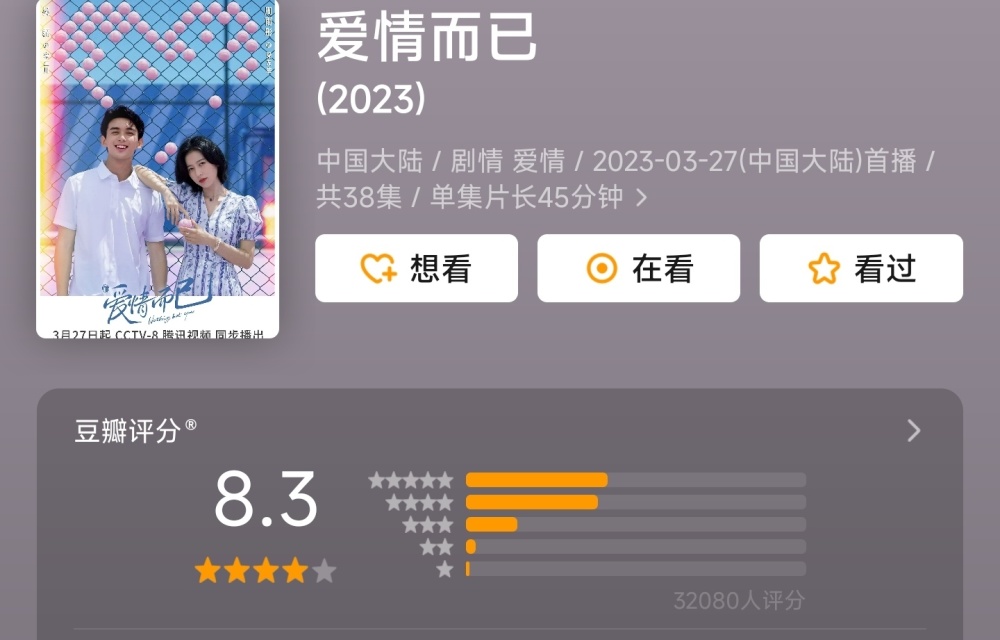Mark the drama as 看过

coord(861,268)
